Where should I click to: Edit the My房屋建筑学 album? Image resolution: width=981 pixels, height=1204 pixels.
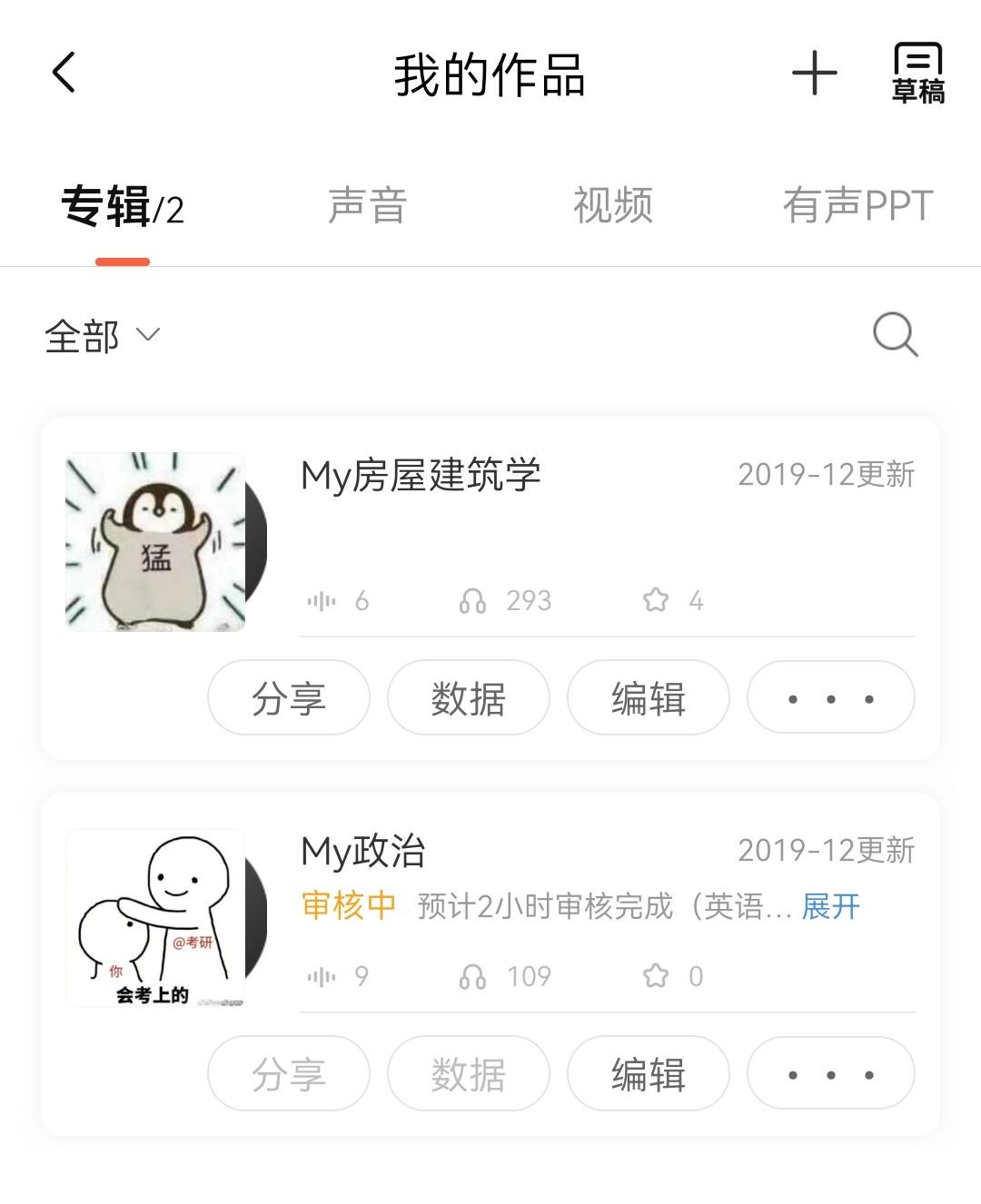[x=648, y=698]
